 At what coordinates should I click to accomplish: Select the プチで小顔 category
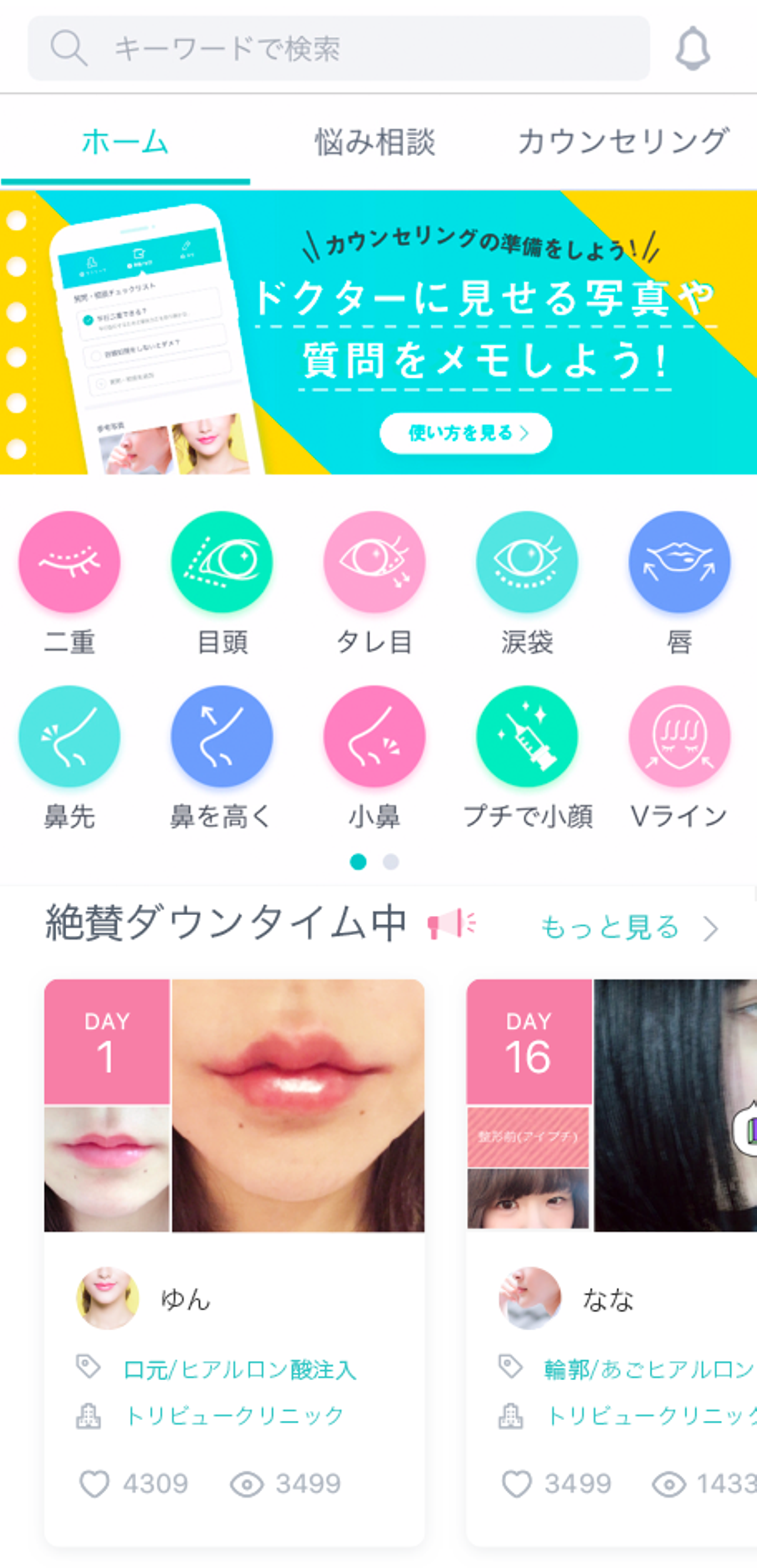click(527, 736)
